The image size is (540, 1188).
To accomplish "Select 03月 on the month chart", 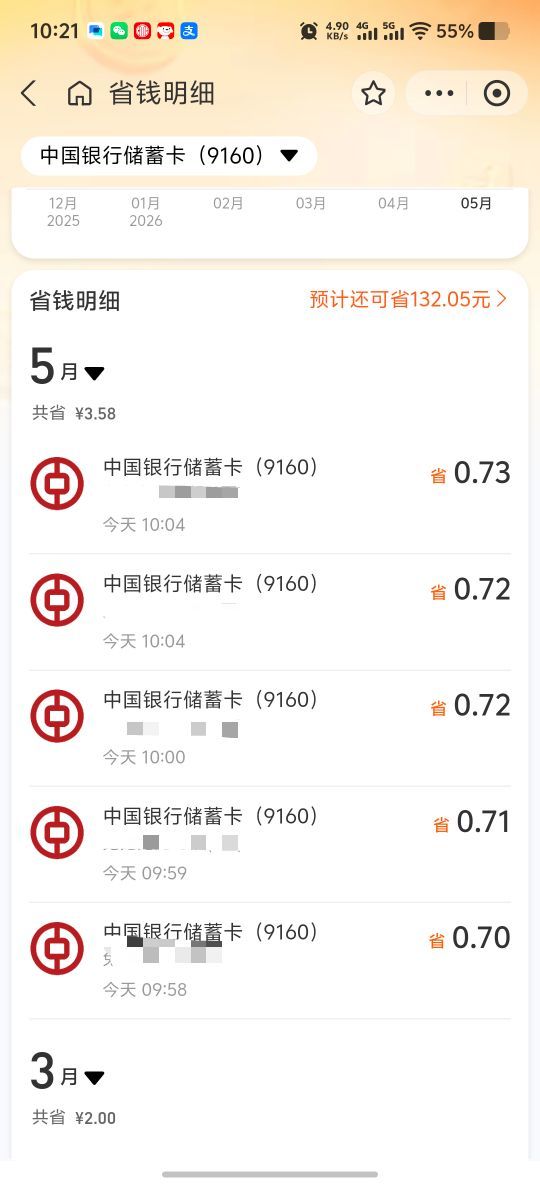I will tap(311, 204).
